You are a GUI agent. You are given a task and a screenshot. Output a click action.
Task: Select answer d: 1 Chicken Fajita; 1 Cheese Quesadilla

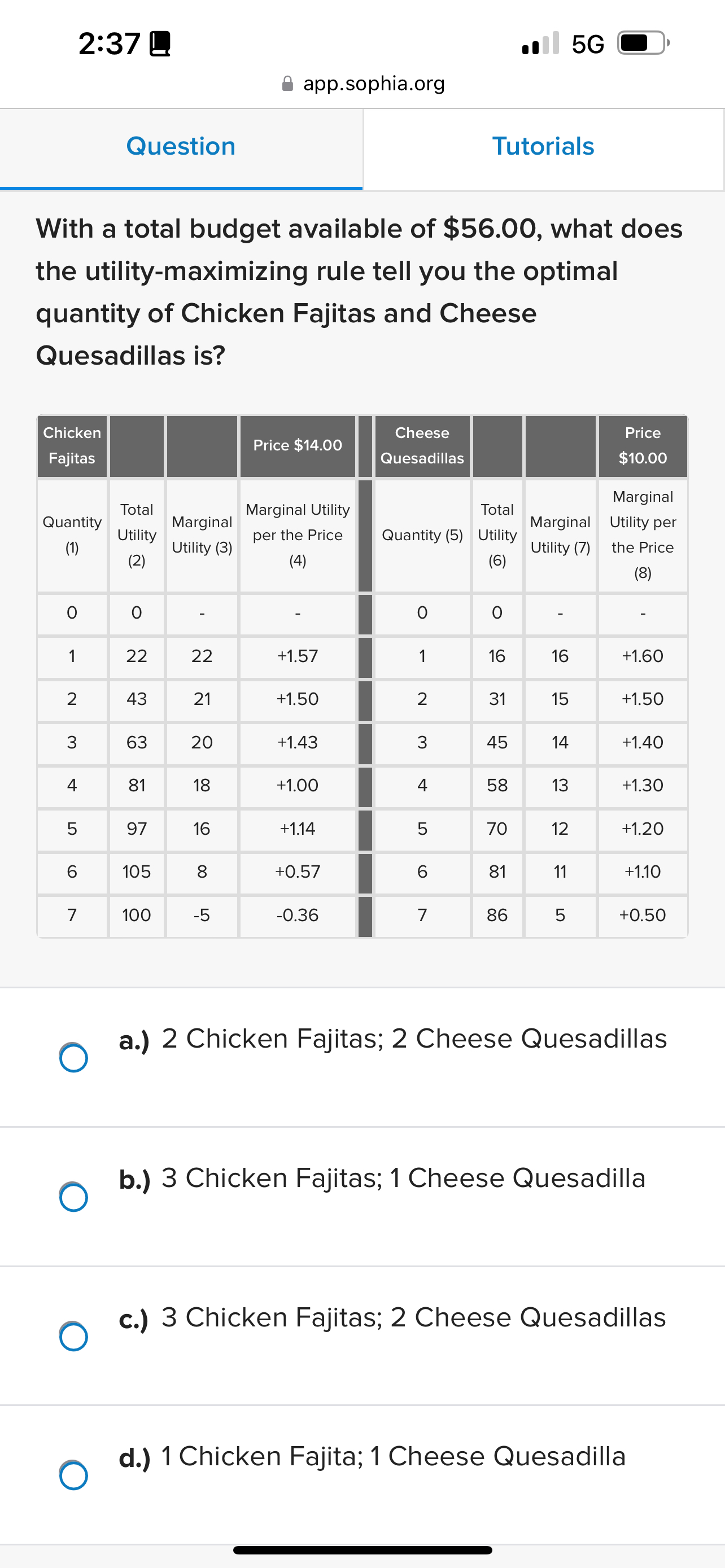[x=73, y=1476]
